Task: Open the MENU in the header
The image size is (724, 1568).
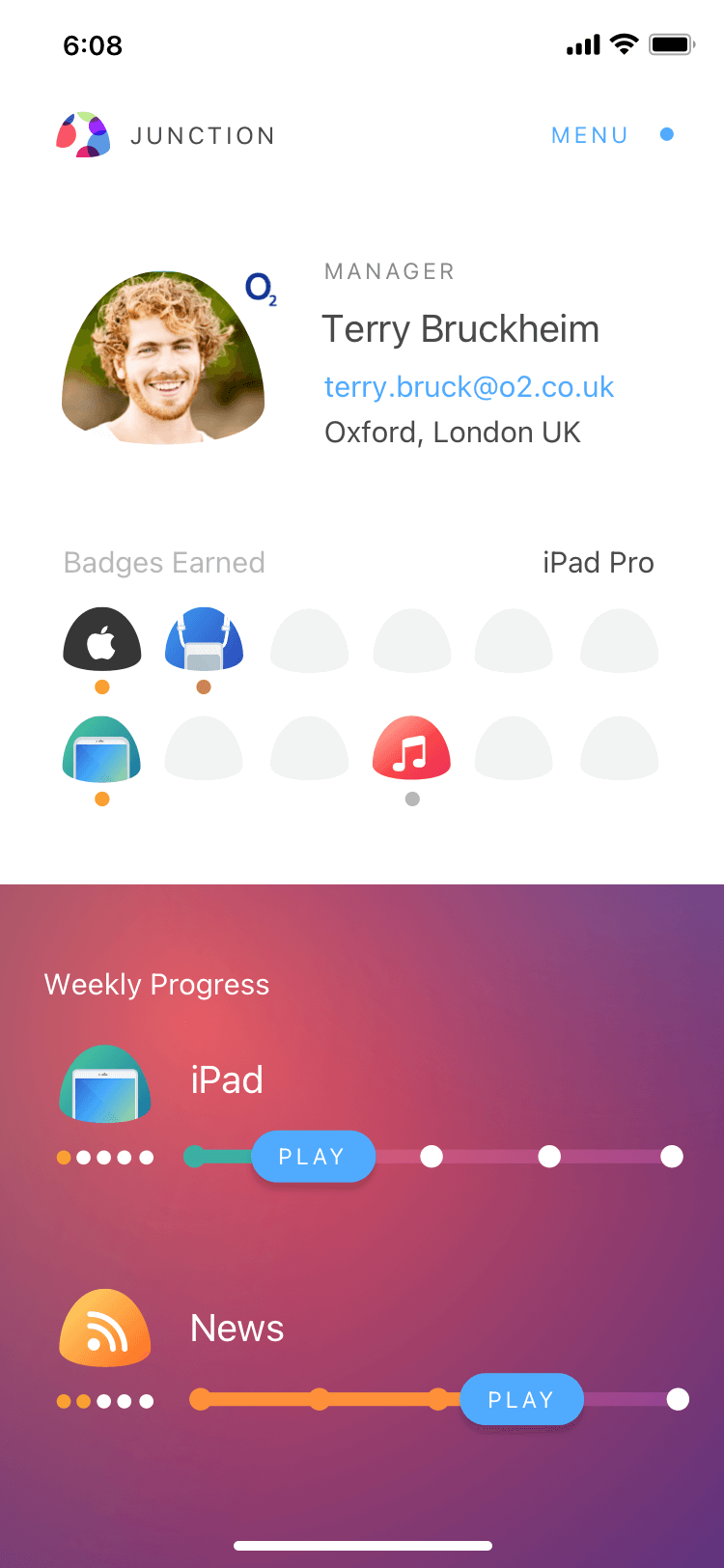Action: [x=590, y=135]
